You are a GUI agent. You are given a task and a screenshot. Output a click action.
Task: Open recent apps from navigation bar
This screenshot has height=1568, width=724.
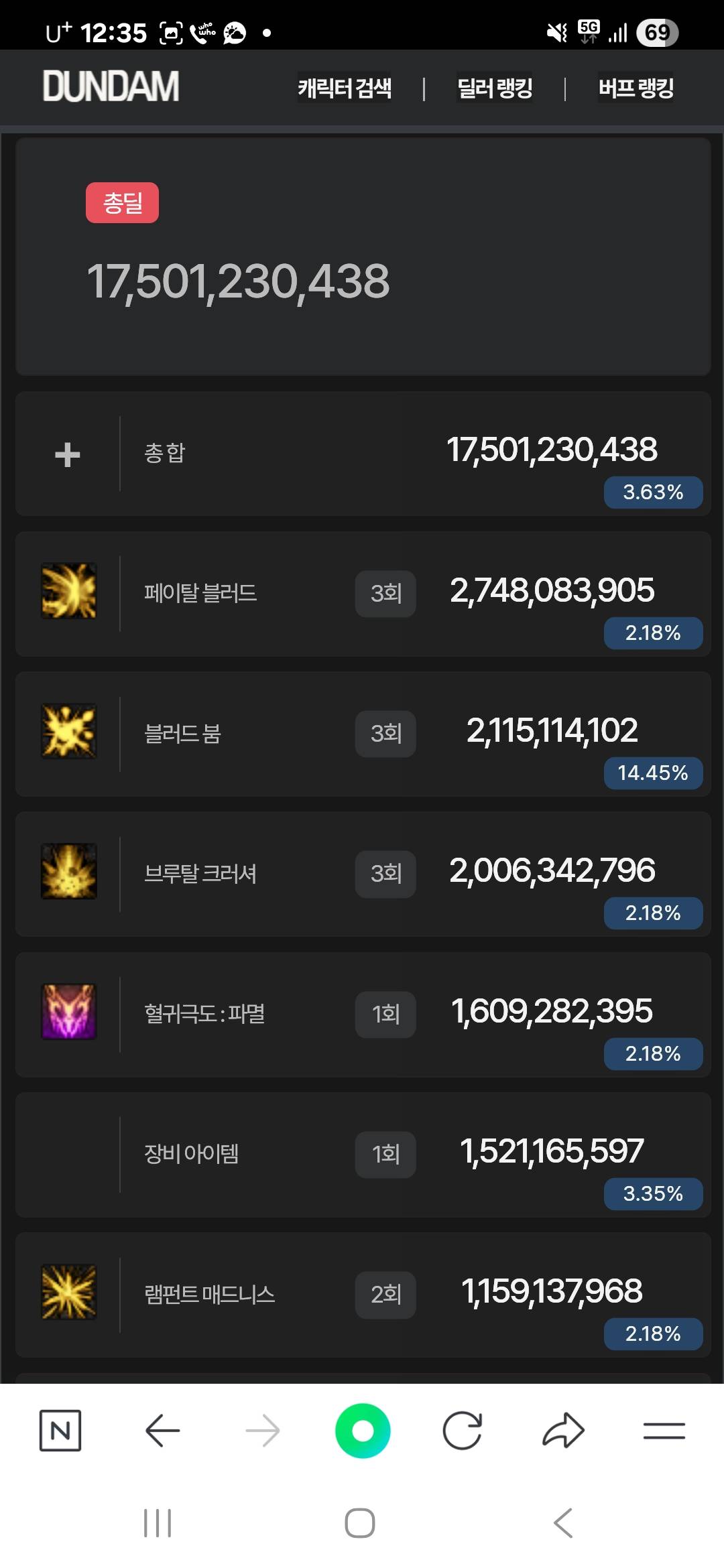pos(158,1523)
